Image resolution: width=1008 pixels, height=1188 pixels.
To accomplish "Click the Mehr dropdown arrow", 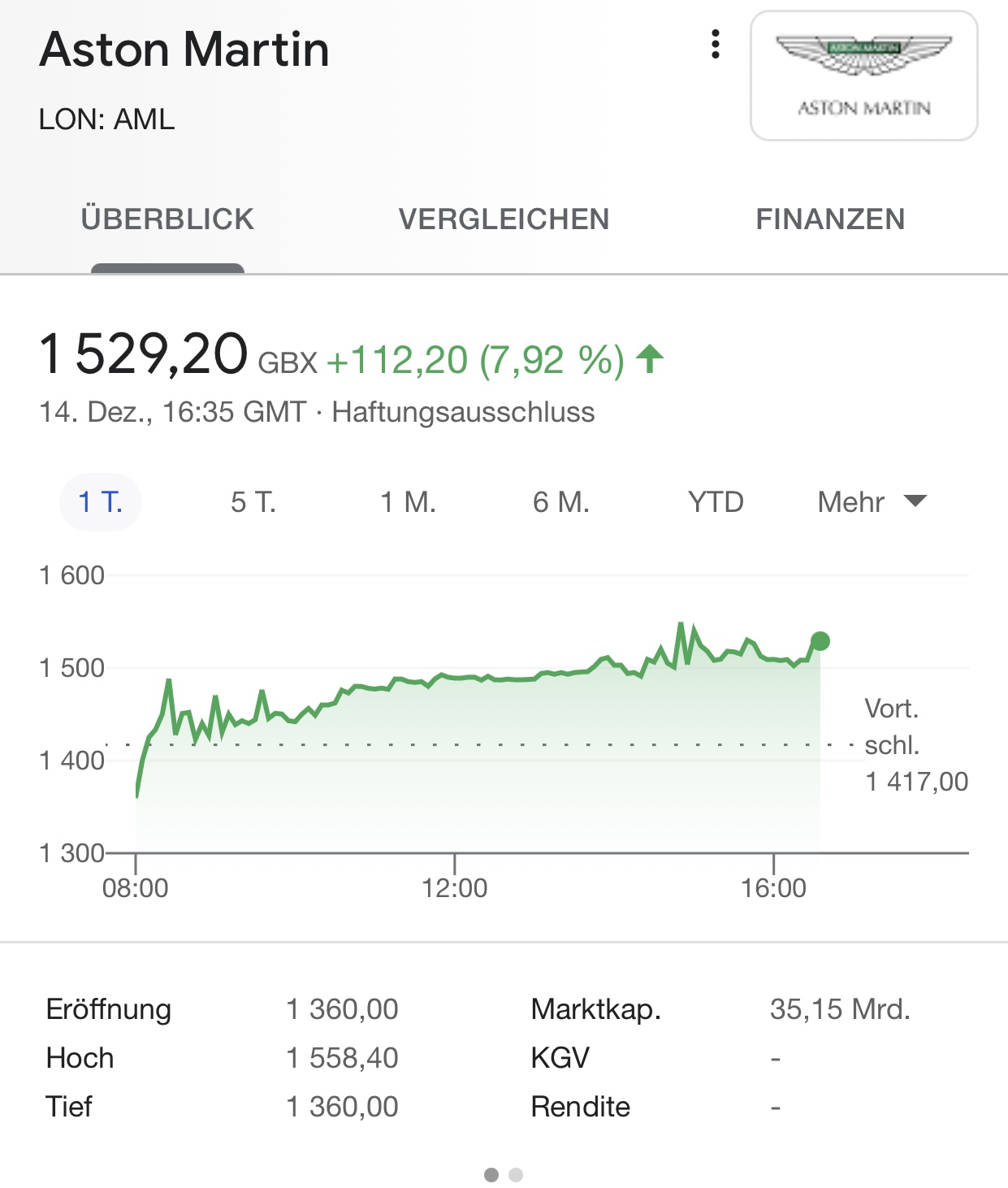I will coord(915,501).
